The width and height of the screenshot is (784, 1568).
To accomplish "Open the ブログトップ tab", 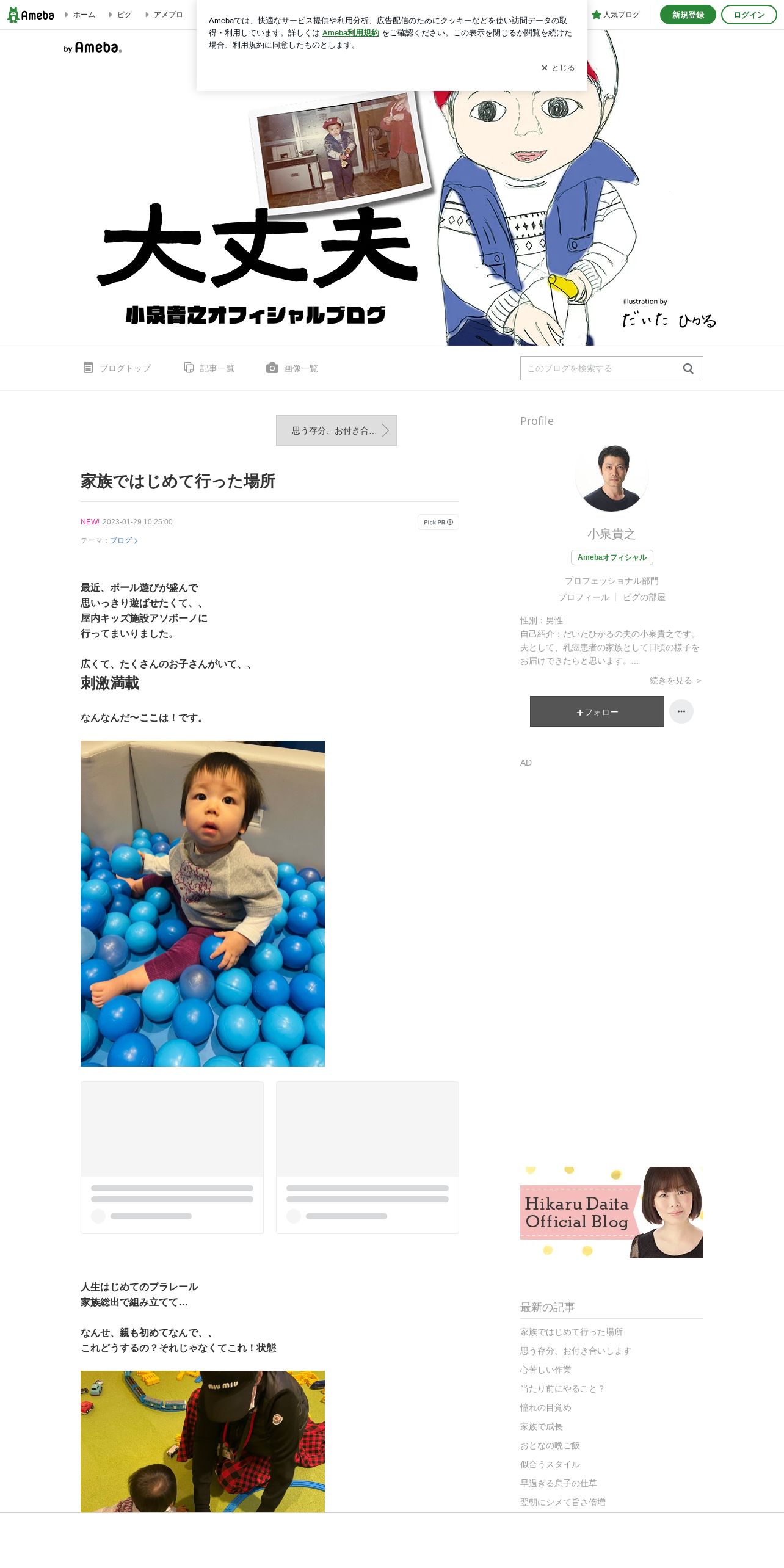I will (x=117, y=368).
